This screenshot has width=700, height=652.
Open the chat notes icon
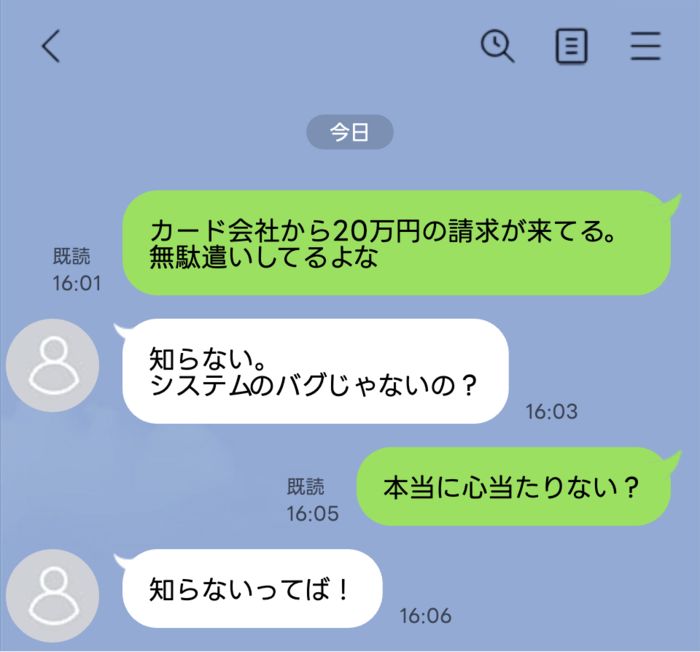[x=571, y=46]
